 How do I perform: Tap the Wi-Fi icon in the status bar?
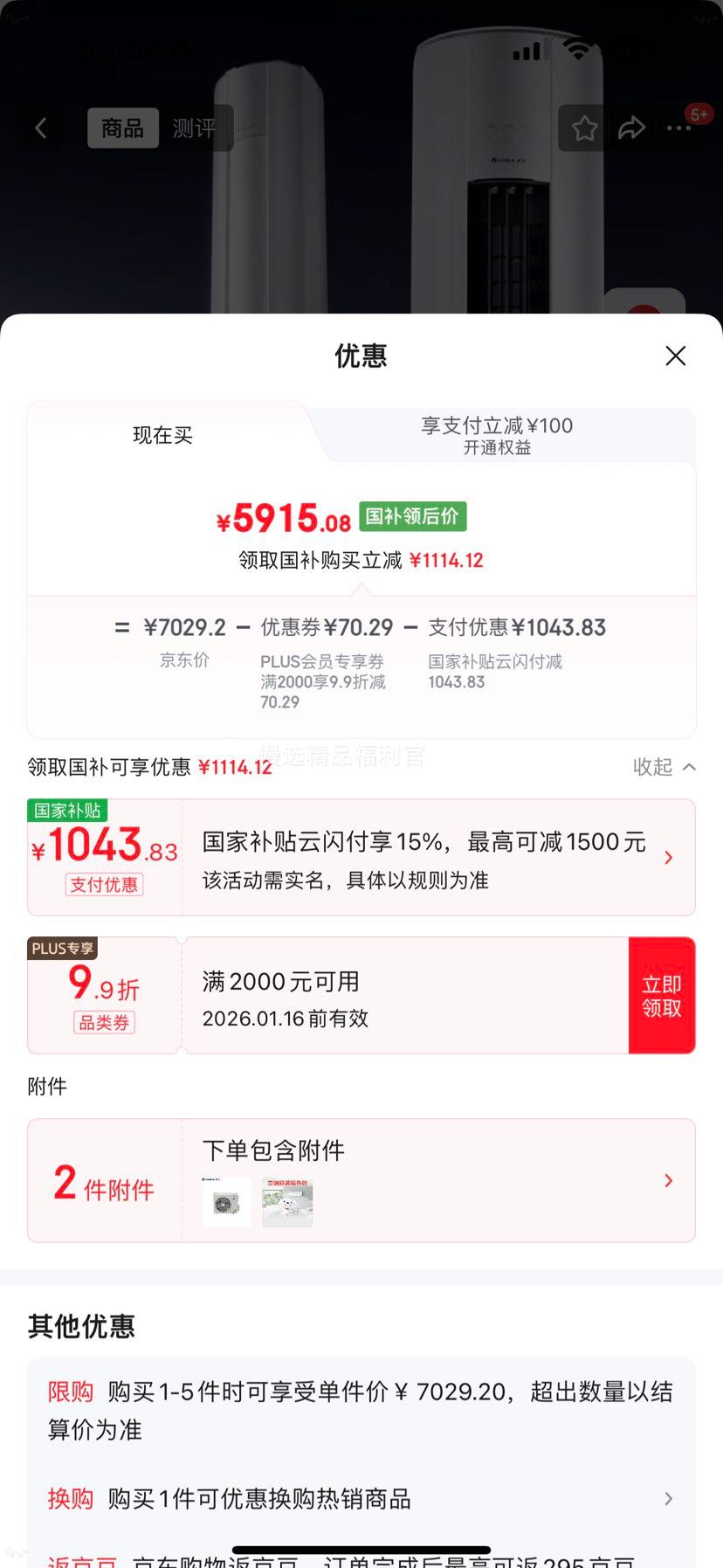[x=576, y=51]
